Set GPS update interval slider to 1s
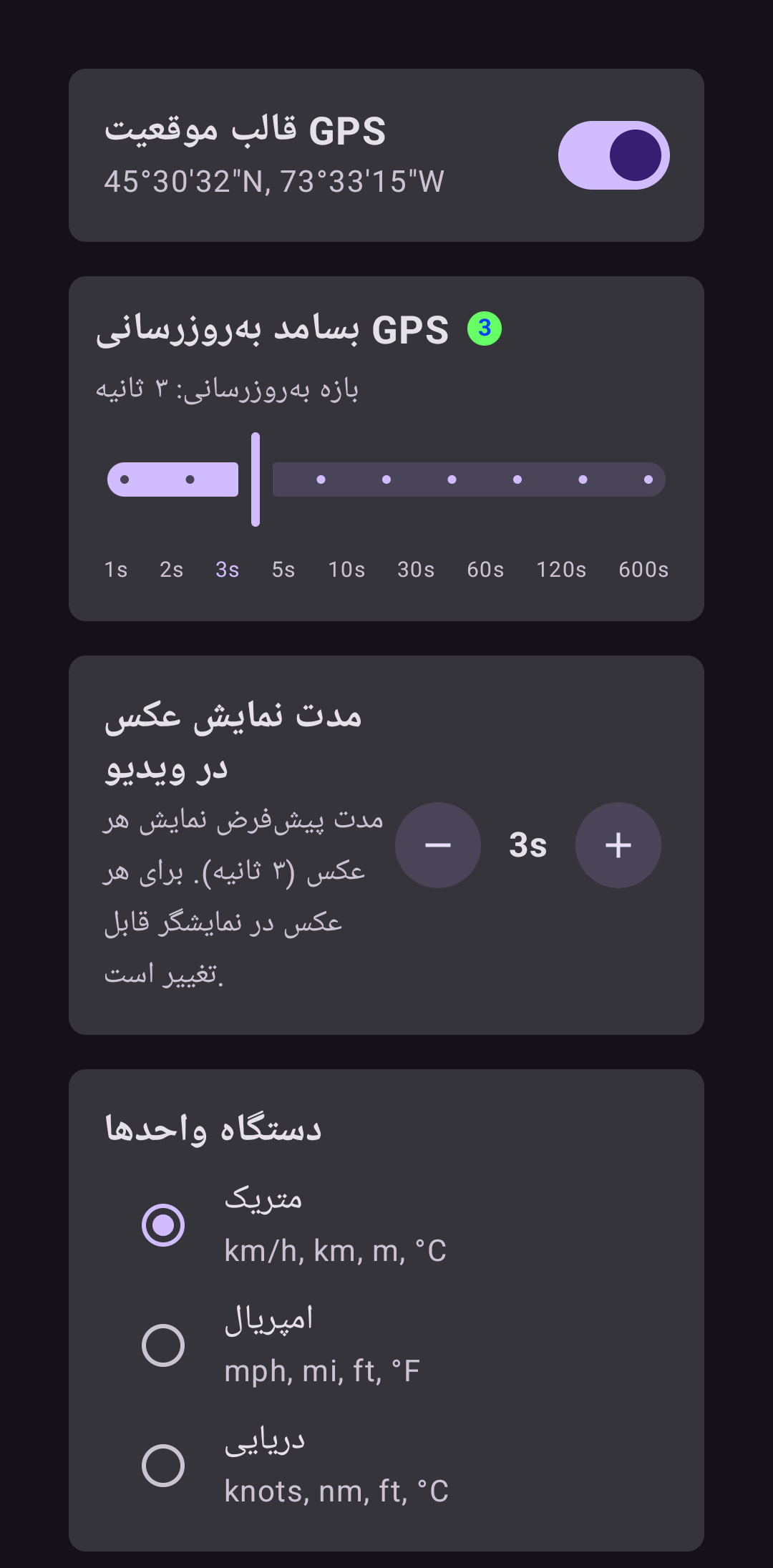 [125, 479]
